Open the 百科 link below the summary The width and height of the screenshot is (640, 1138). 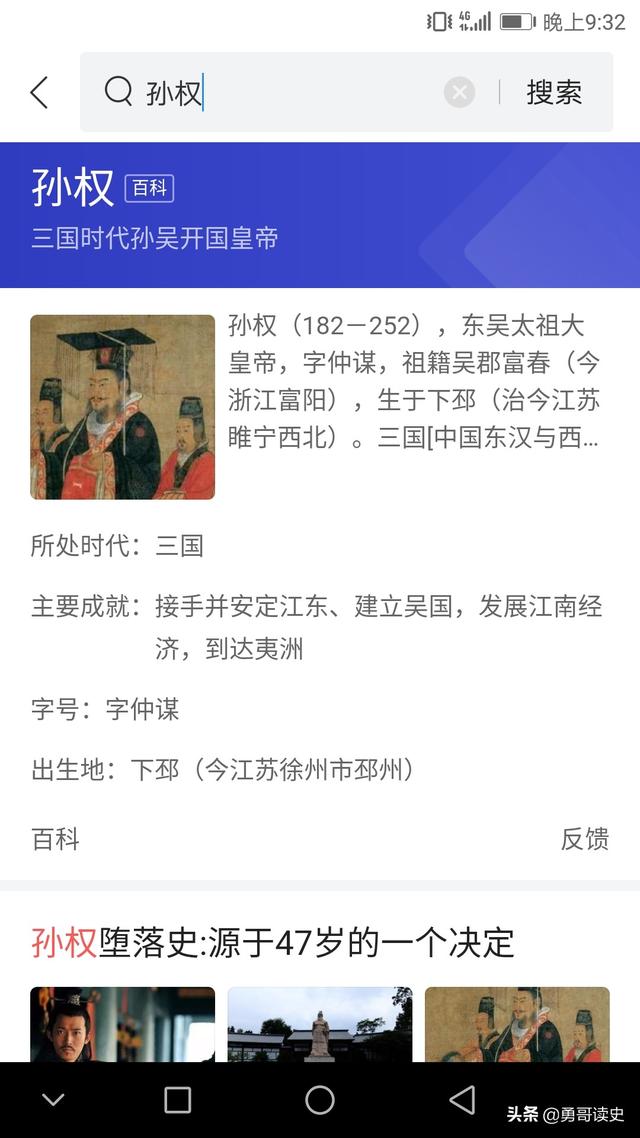point(55,839)
